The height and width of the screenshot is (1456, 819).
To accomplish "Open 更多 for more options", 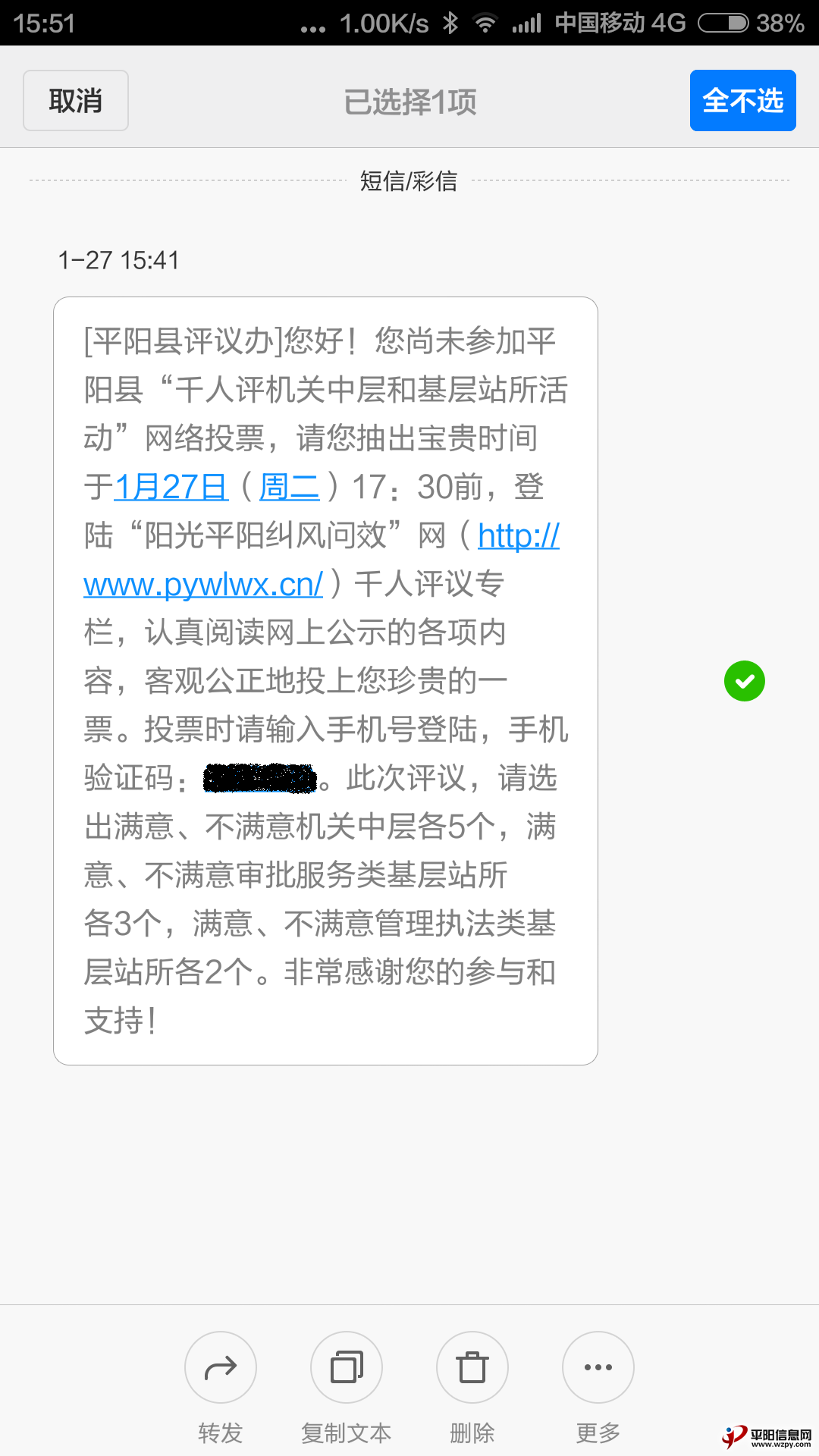I will click(598, 1367).
